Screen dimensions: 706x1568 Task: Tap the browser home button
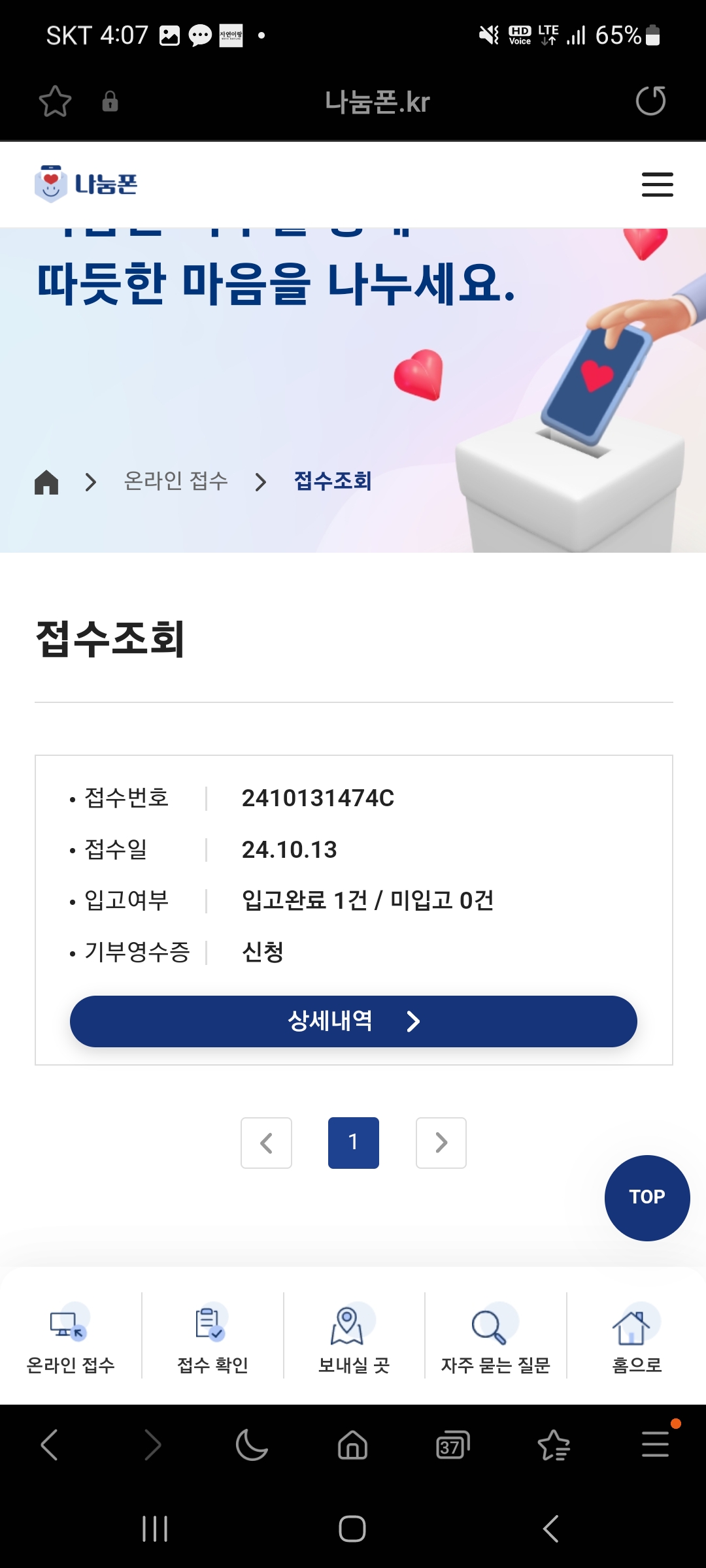pos(352,1445)
